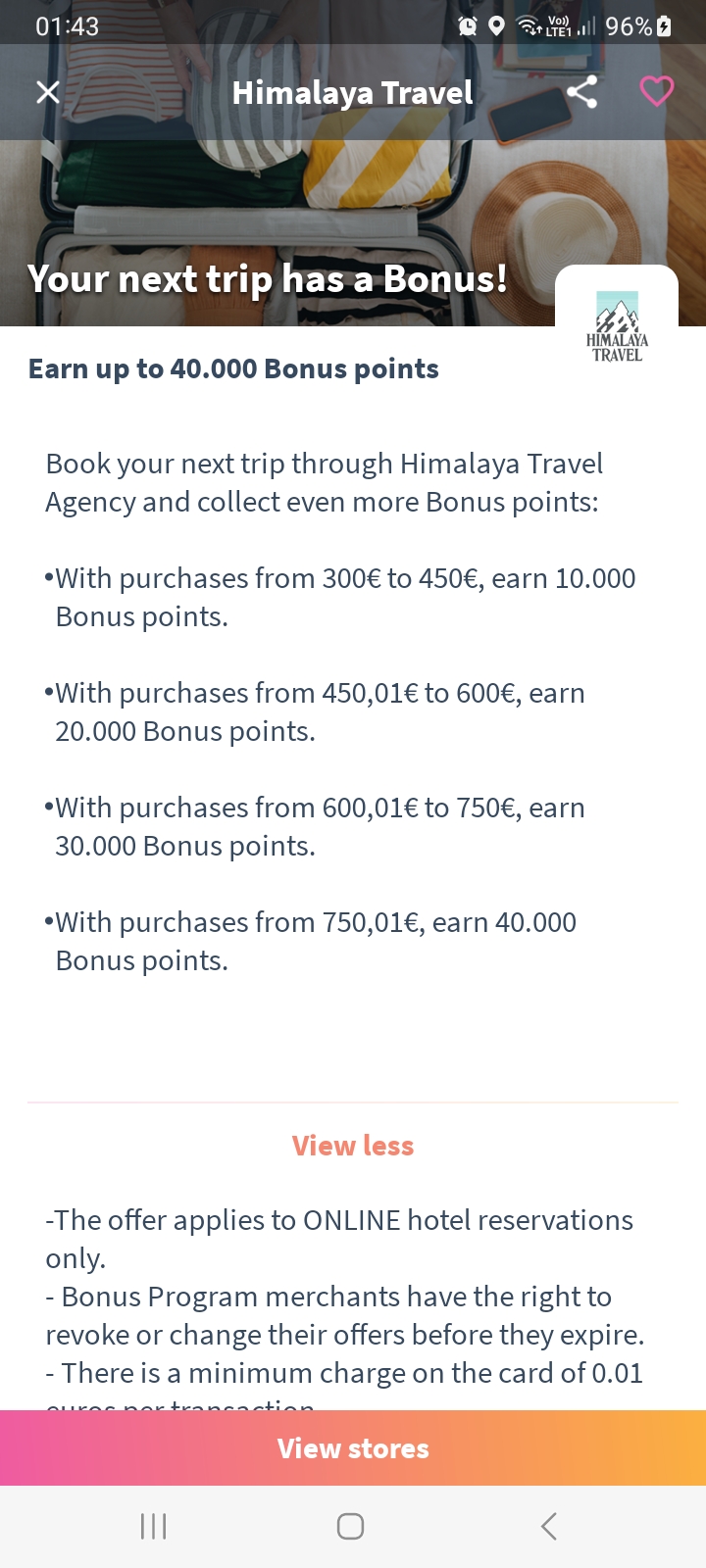Collapse details with View less
This screenshot has width=706, height=1568.
353,1146
